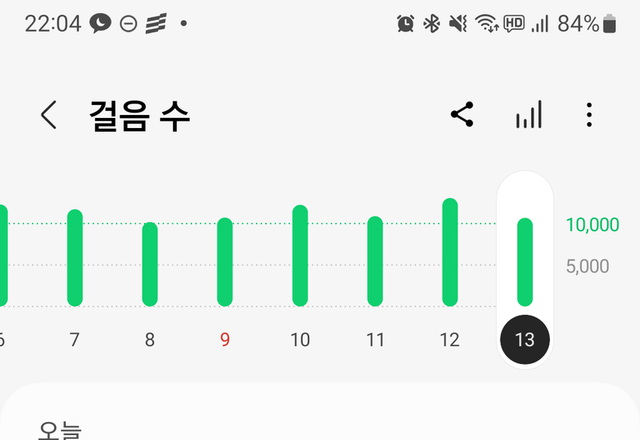Select the step bar for day 11
640x440 pixels.
375,261
